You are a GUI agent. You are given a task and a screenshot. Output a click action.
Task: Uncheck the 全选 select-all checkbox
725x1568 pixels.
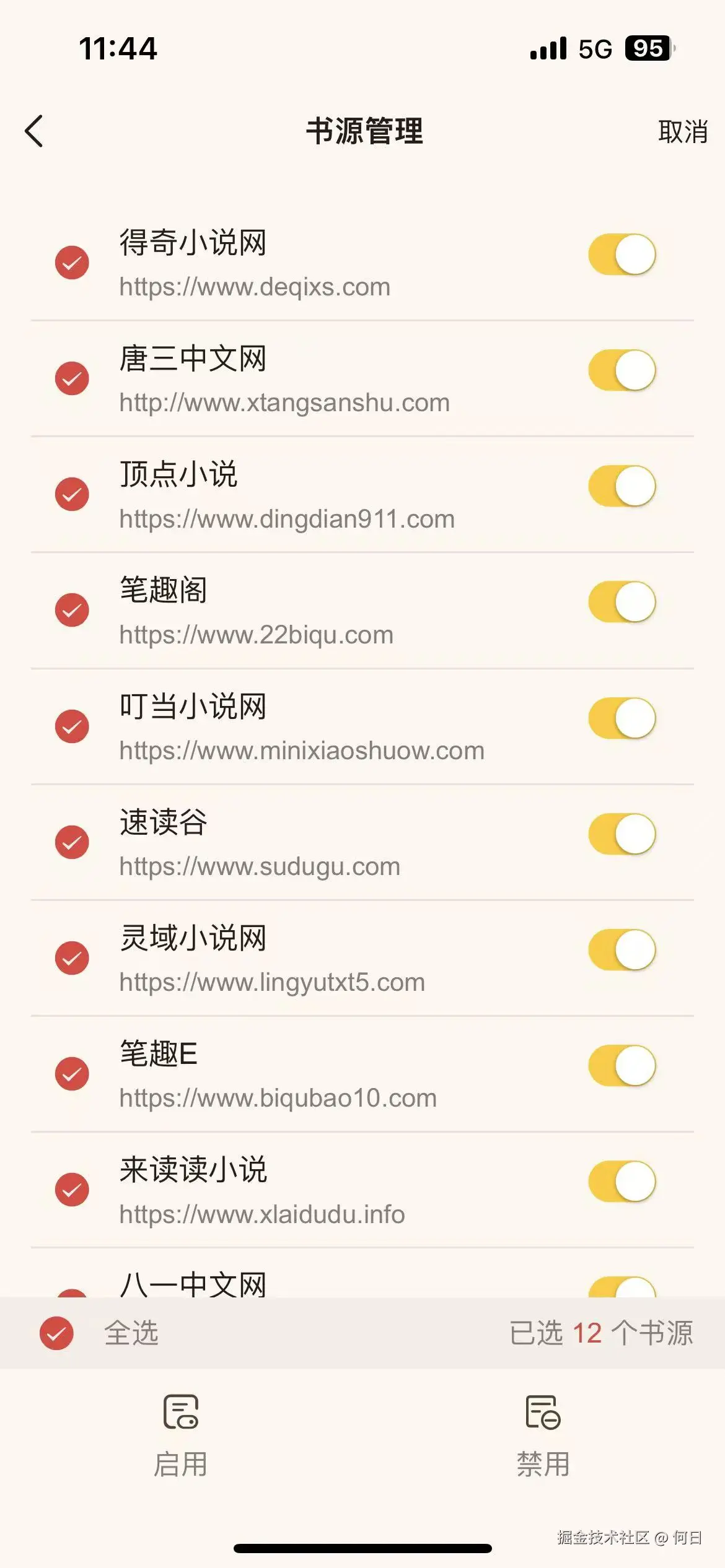coord(56,1333)
